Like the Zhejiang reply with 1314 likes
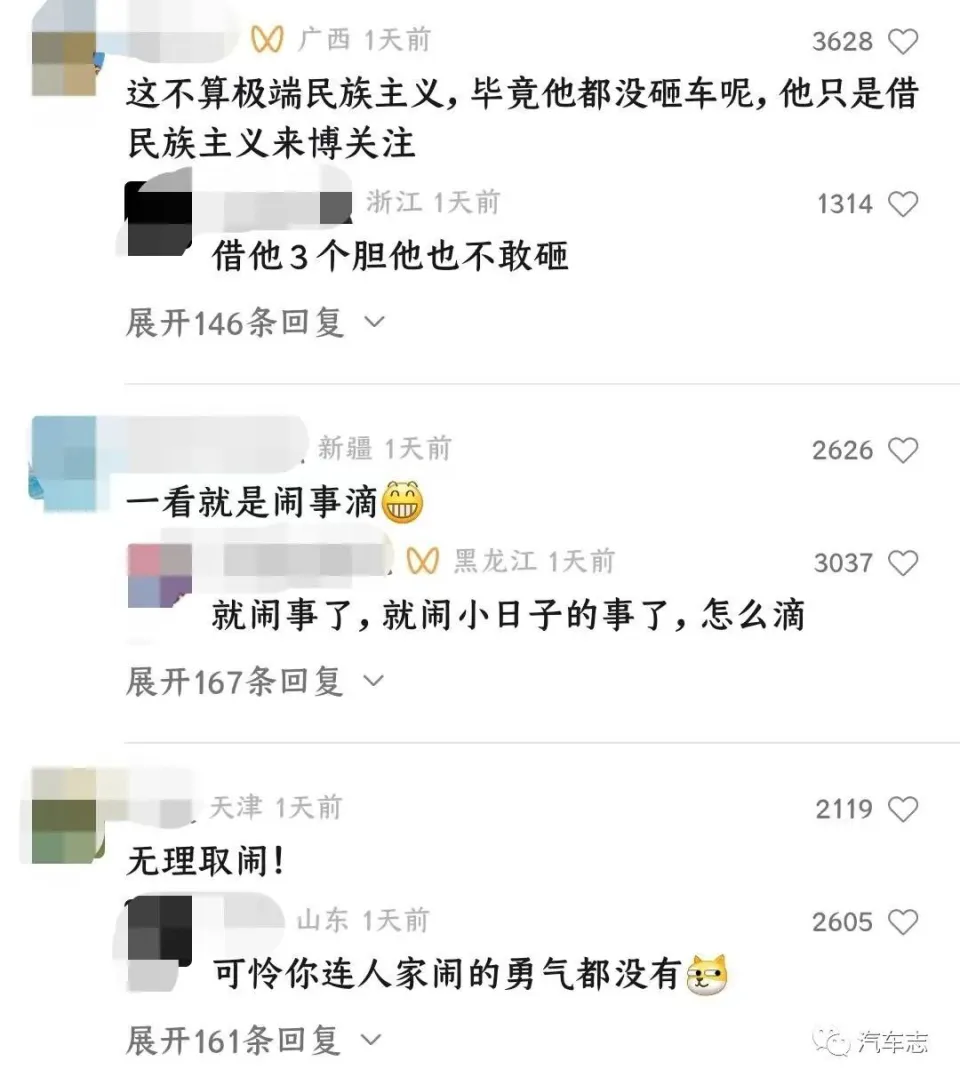The height and width of the screenshot is (1085, 960). click(x=903, y=205)
